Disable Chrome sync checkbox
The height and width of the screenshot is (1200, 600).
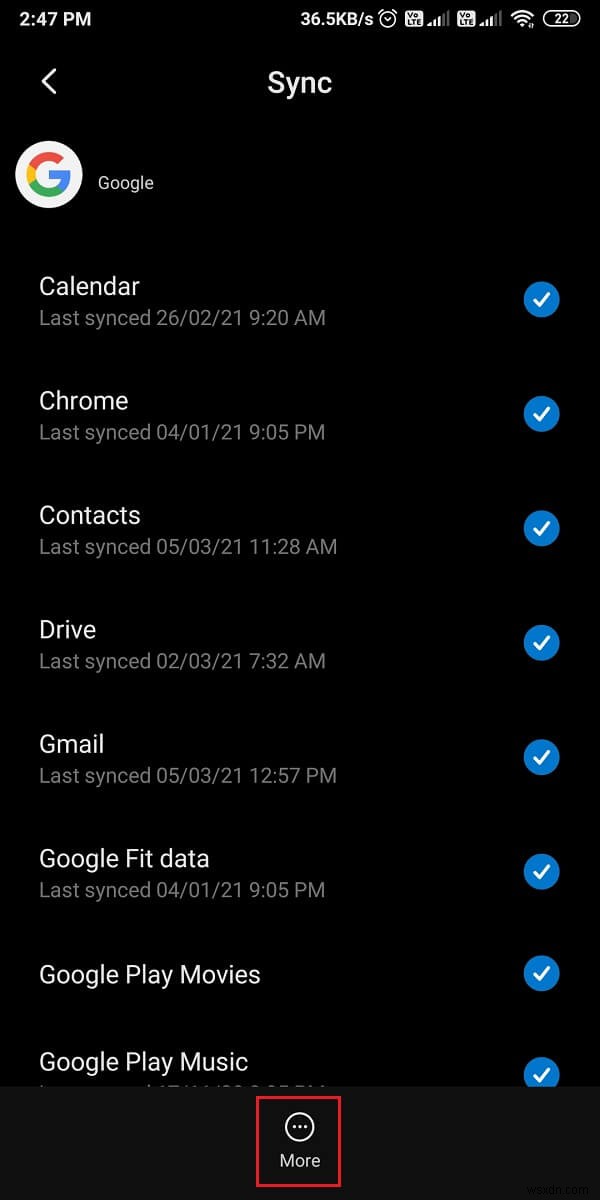pos(541,414)
